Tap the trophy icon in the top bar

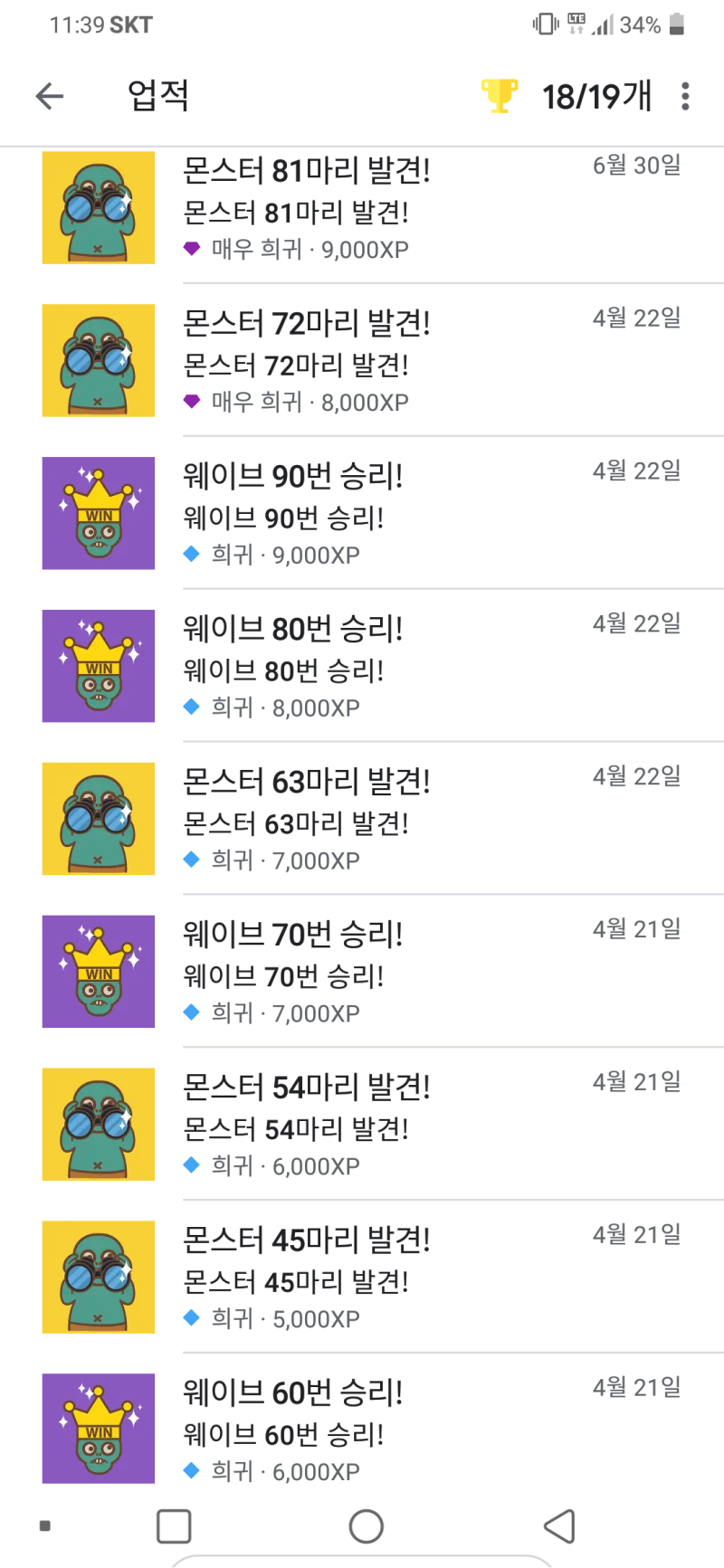pyautogui.click(x=499, y=94)
